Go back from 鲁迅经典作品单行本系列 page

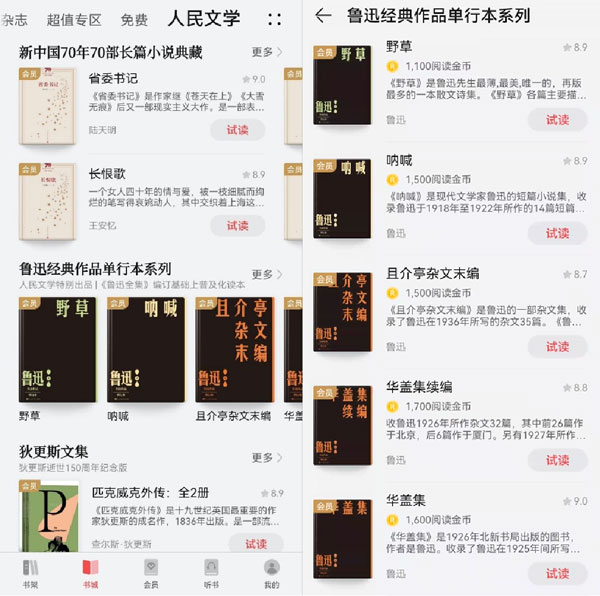pos(322,16)
